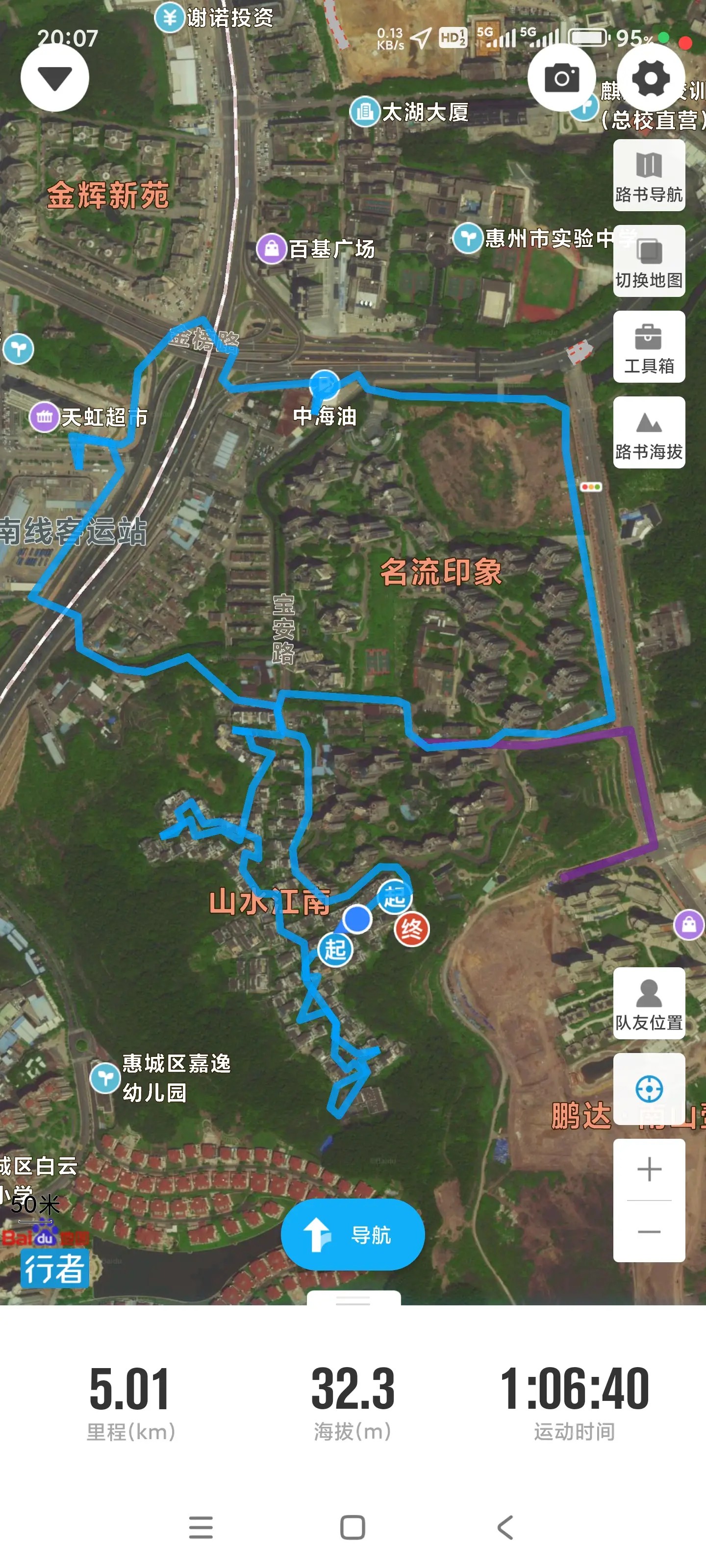The image size is (706, 1568).
Task: Zoom in on the map
Action: pyautogui.click(x=649, y=1169)
